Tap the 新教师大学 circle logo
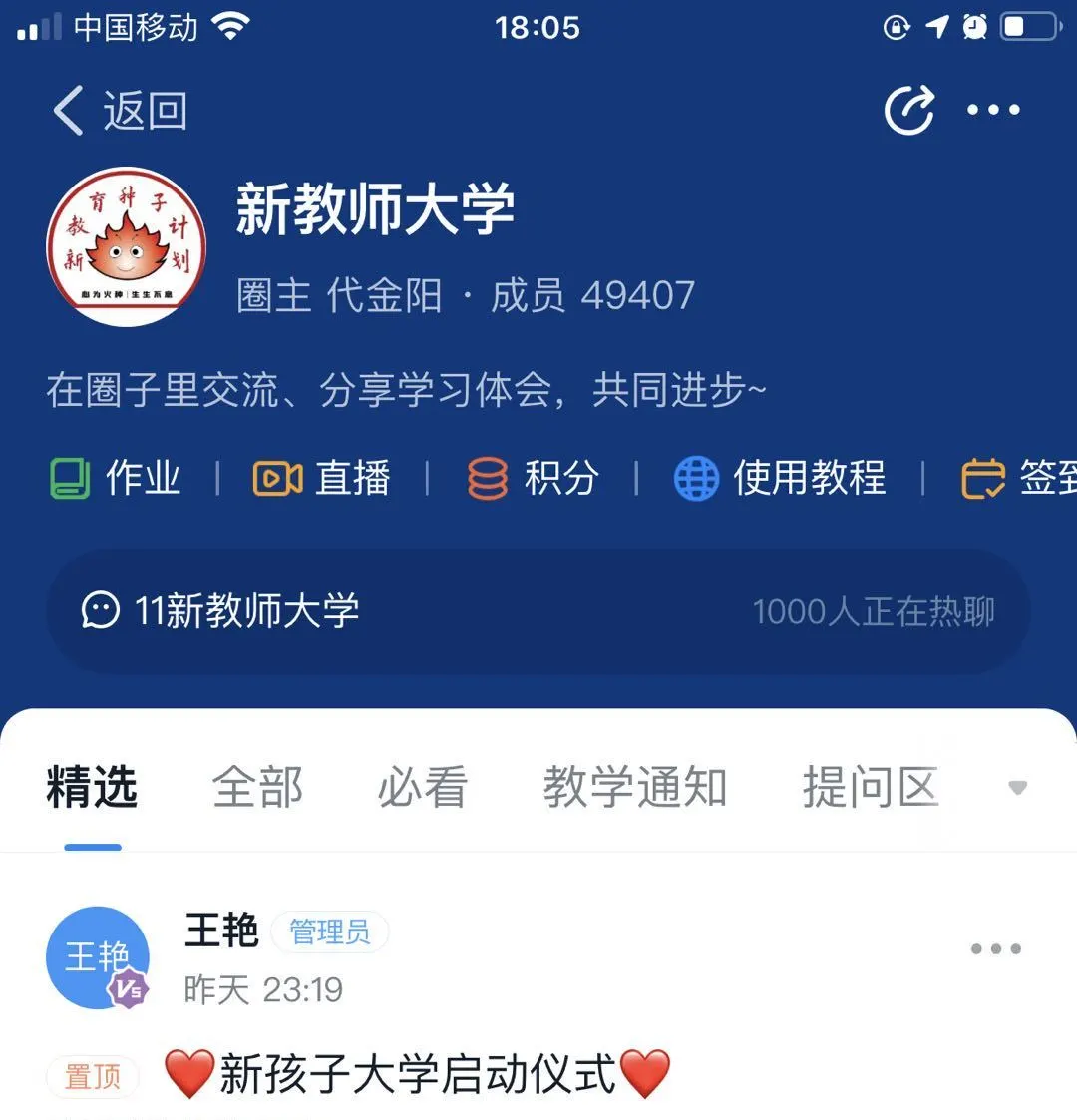The height and width of the screenshot is (1120, 1077). coord(126,246)
